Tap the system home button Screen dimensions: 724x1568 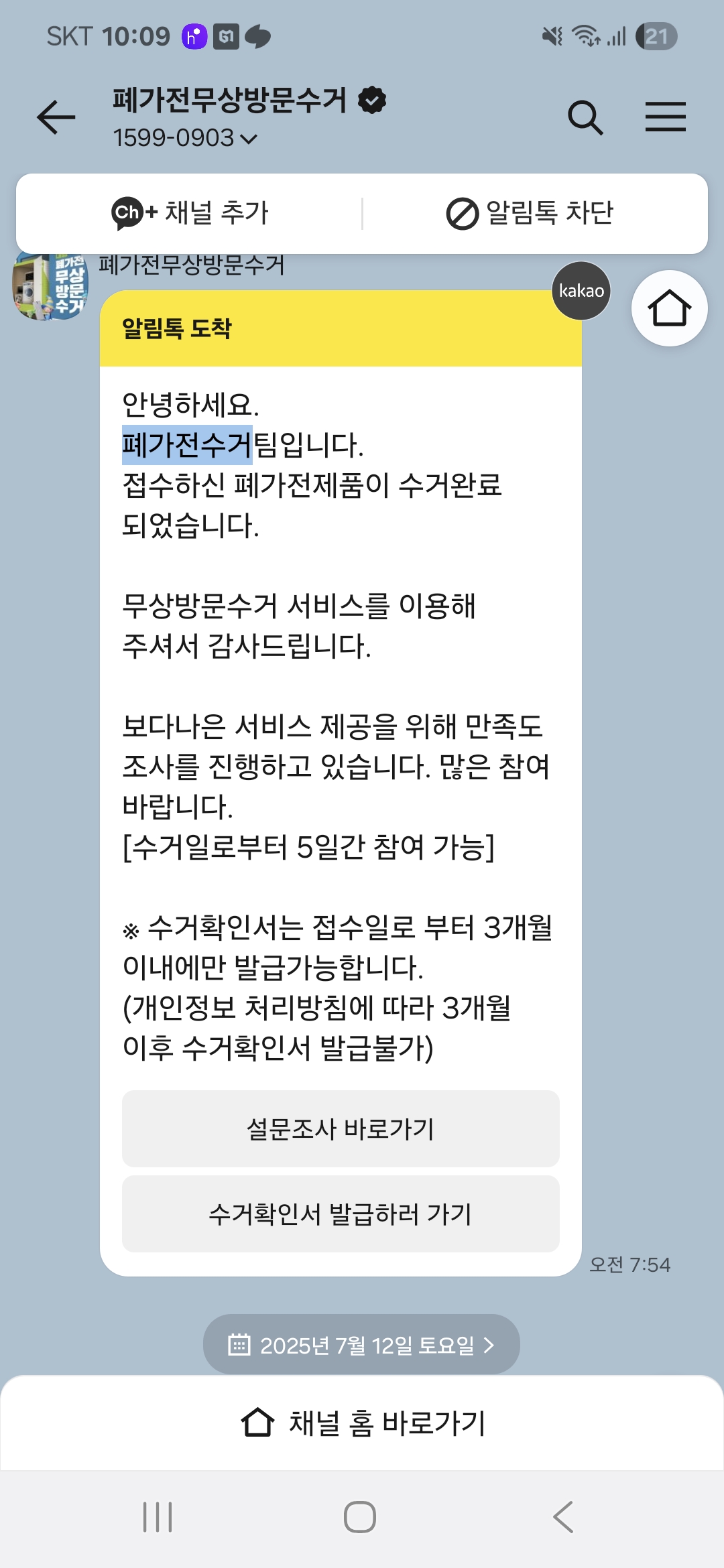360,1517
